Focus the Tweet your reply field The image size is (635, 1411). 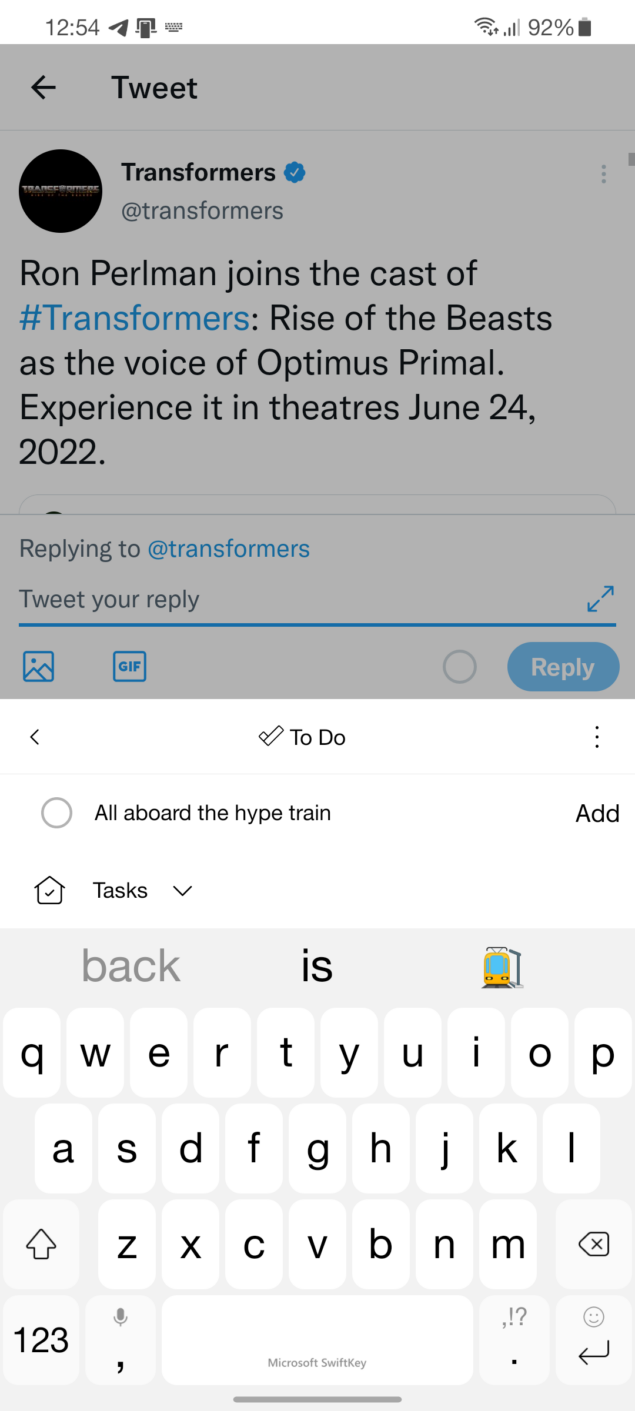click(300, 600)
